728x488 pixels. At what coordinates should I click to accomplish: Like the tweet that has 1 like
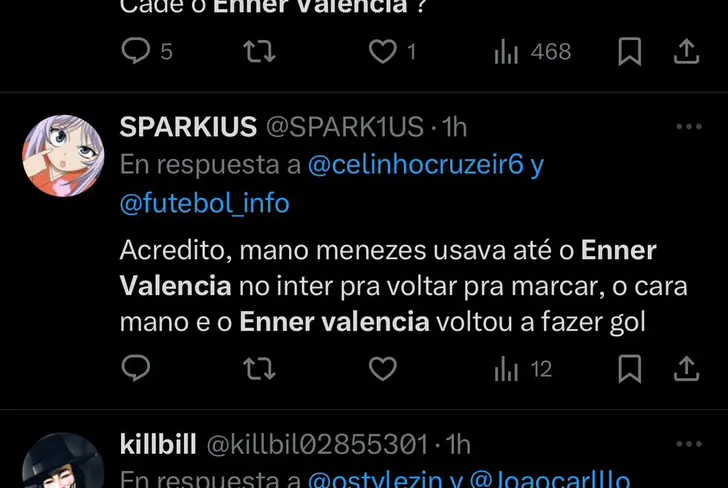[383, 51]
